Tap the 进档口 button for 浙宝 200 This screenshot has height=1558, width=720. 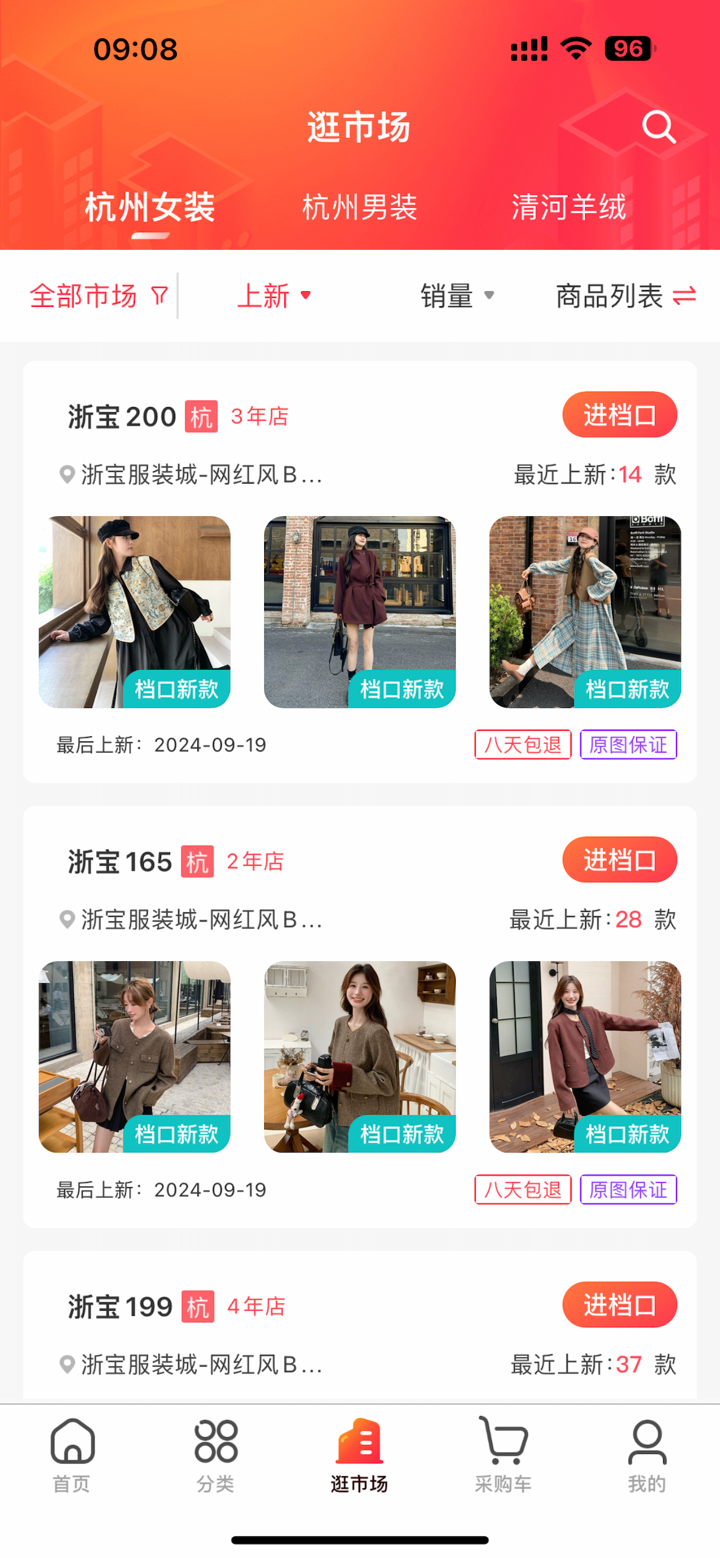tap(619, 414)
